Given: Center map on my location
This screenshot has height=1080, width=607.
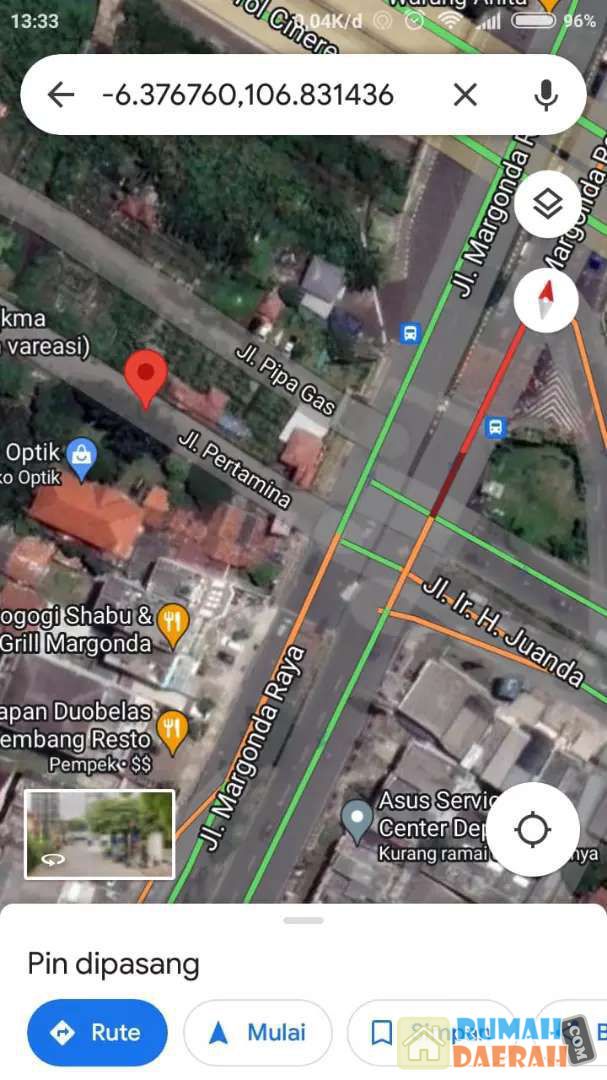Looking at the screenshot, I should tap(533, 830).
